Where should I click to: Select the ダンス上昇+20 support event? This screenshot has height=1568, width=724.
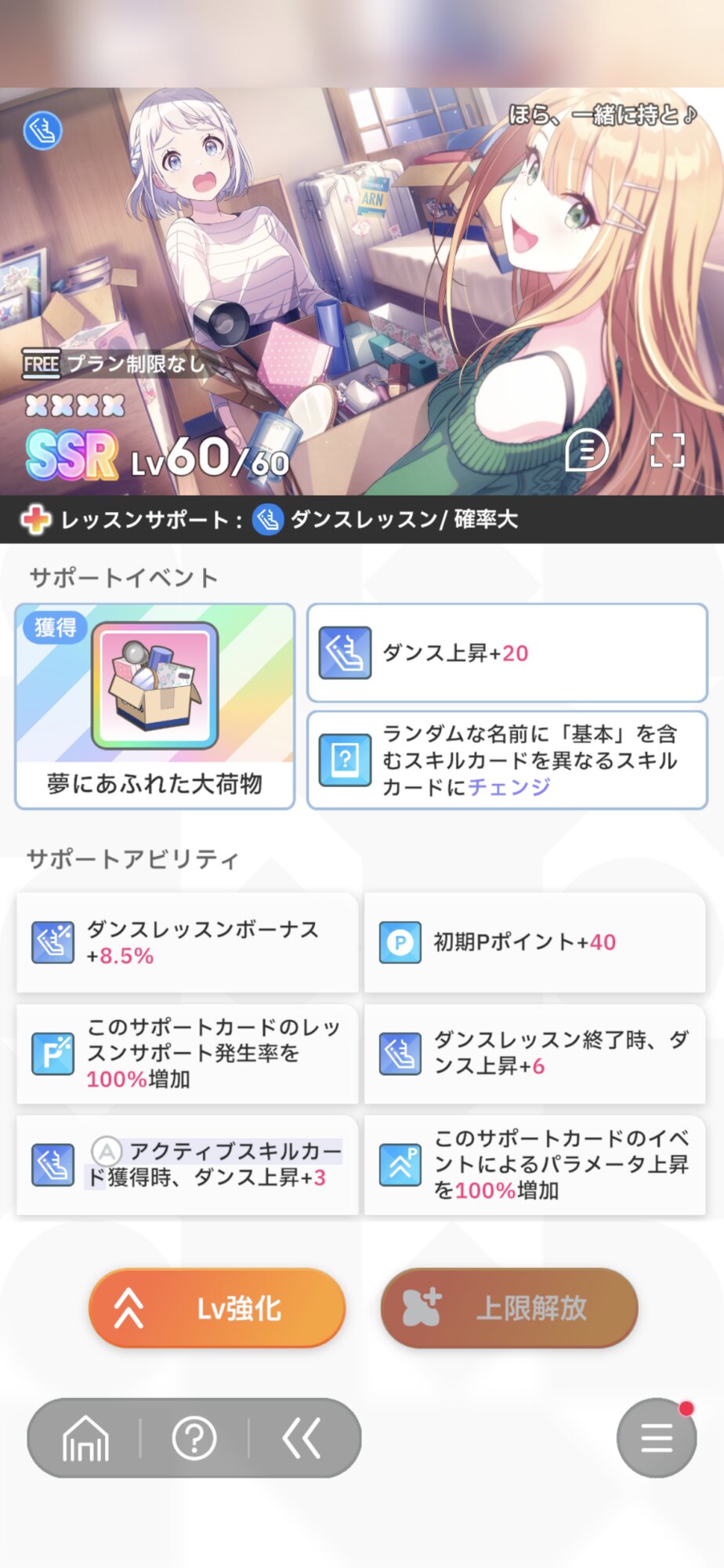pyautogui.click(x=507, y=653)
